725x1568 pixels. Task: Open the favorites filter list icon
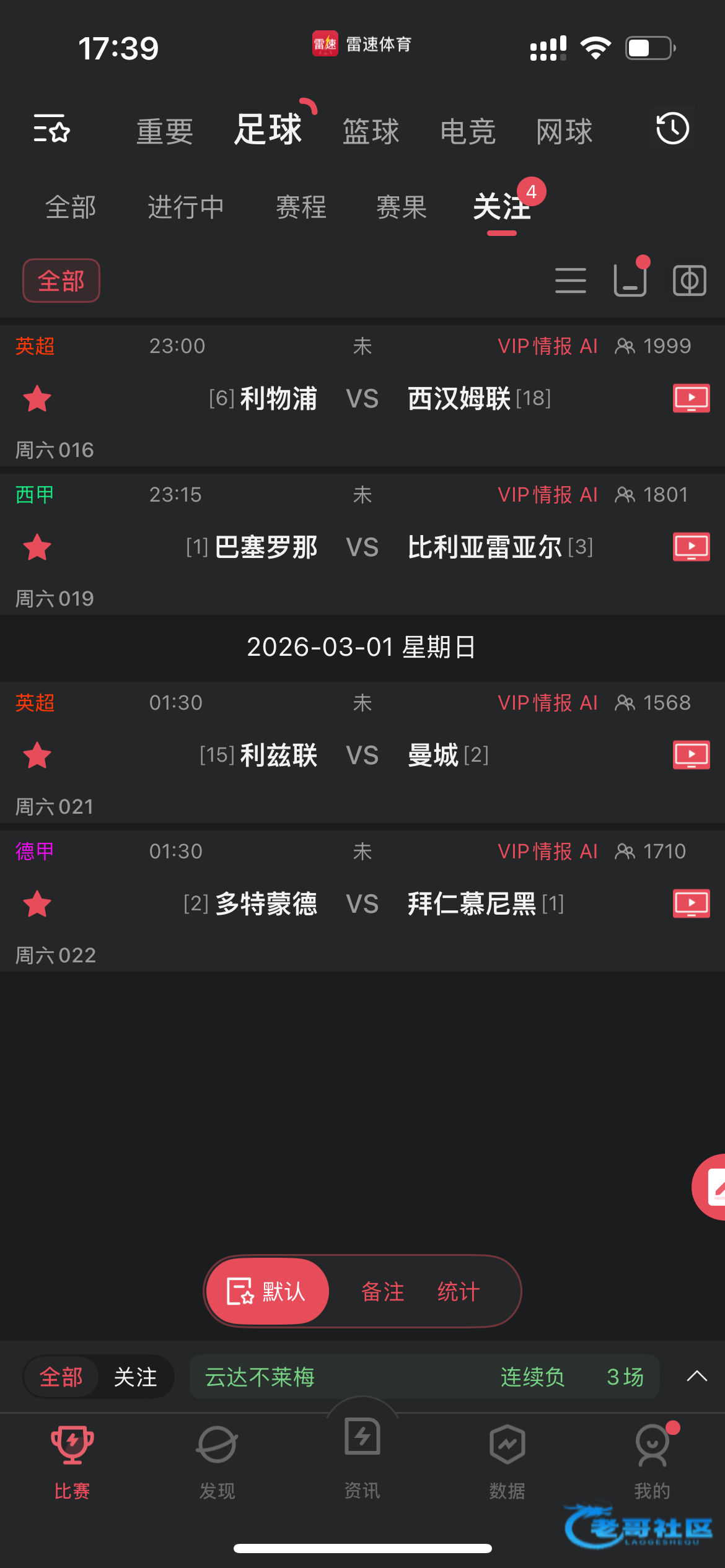click(51, 129)
